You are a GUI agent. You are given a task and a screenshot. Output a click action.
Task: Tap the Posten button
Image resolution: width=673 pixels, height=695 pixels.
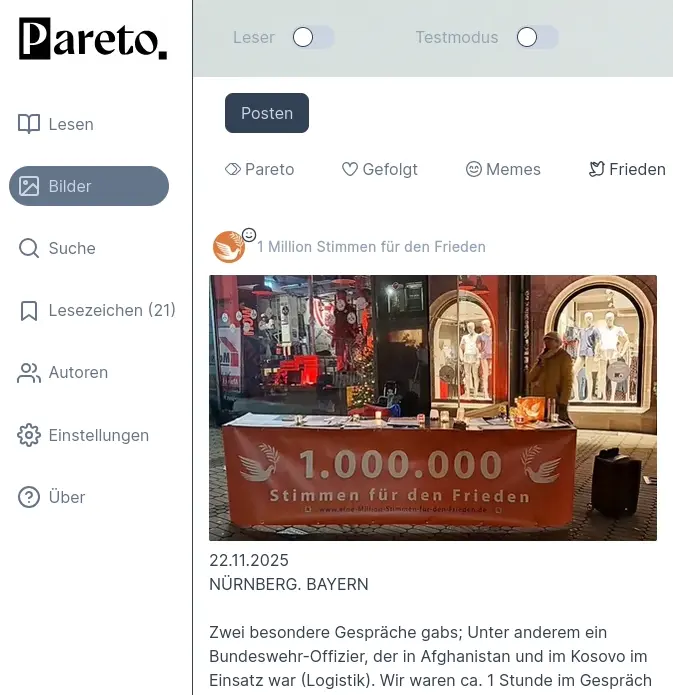tap(267, 113)
